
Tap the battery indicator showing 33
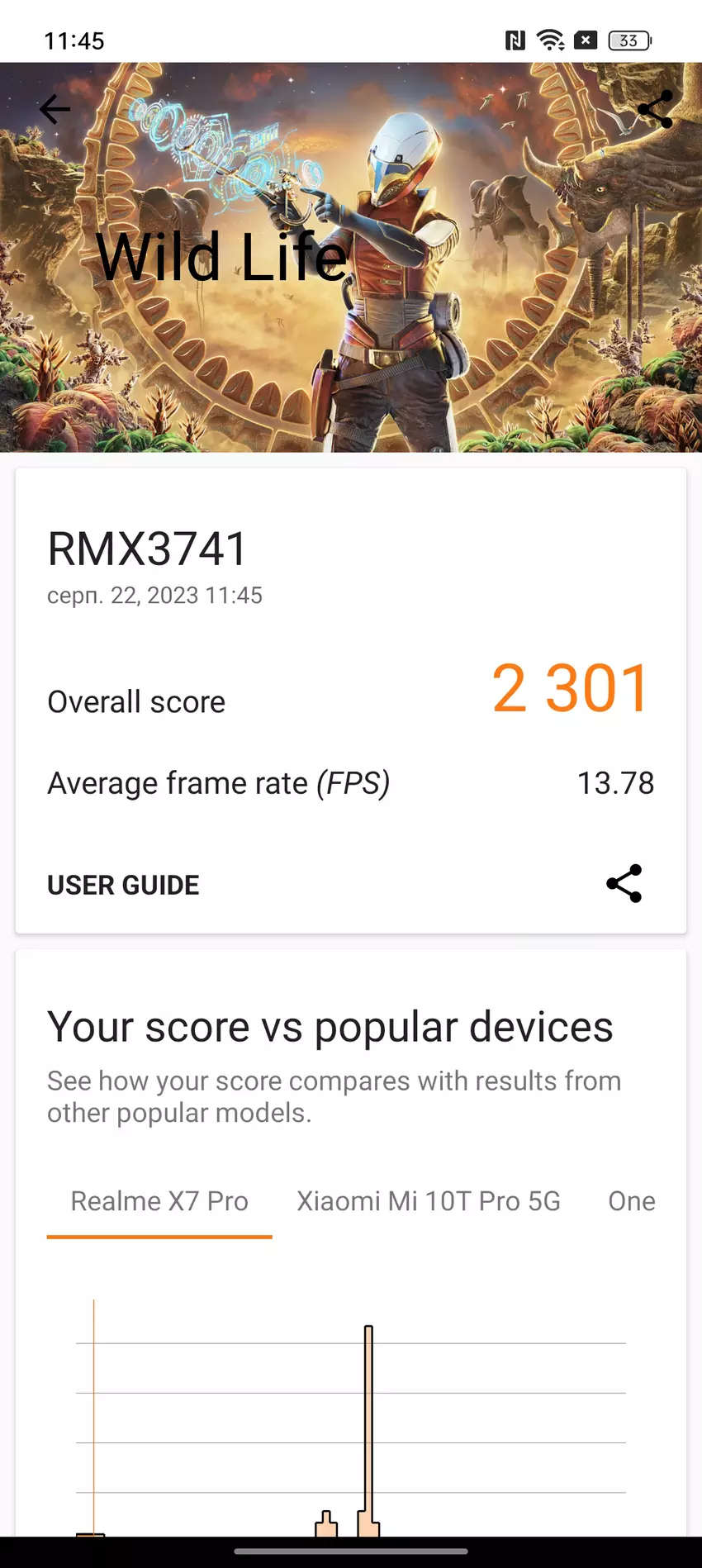[x=628, y=39]
